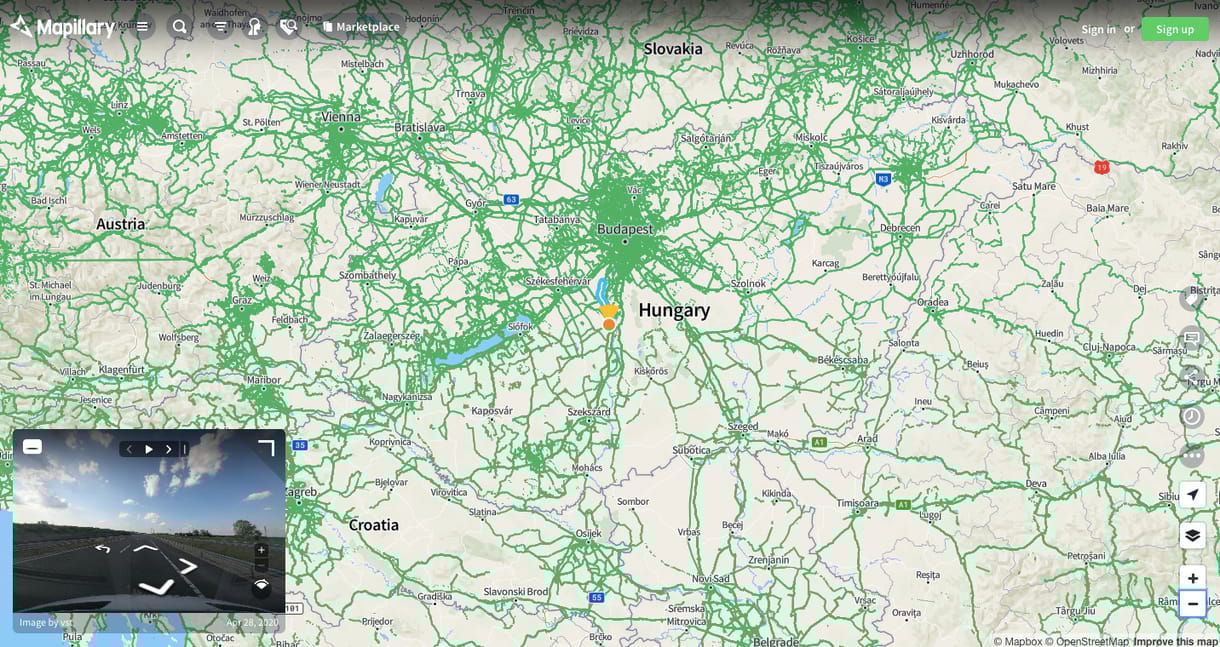Viewport: 1220px width, 647px height.
Task: Open Marketplace
Action: point(361,27)
